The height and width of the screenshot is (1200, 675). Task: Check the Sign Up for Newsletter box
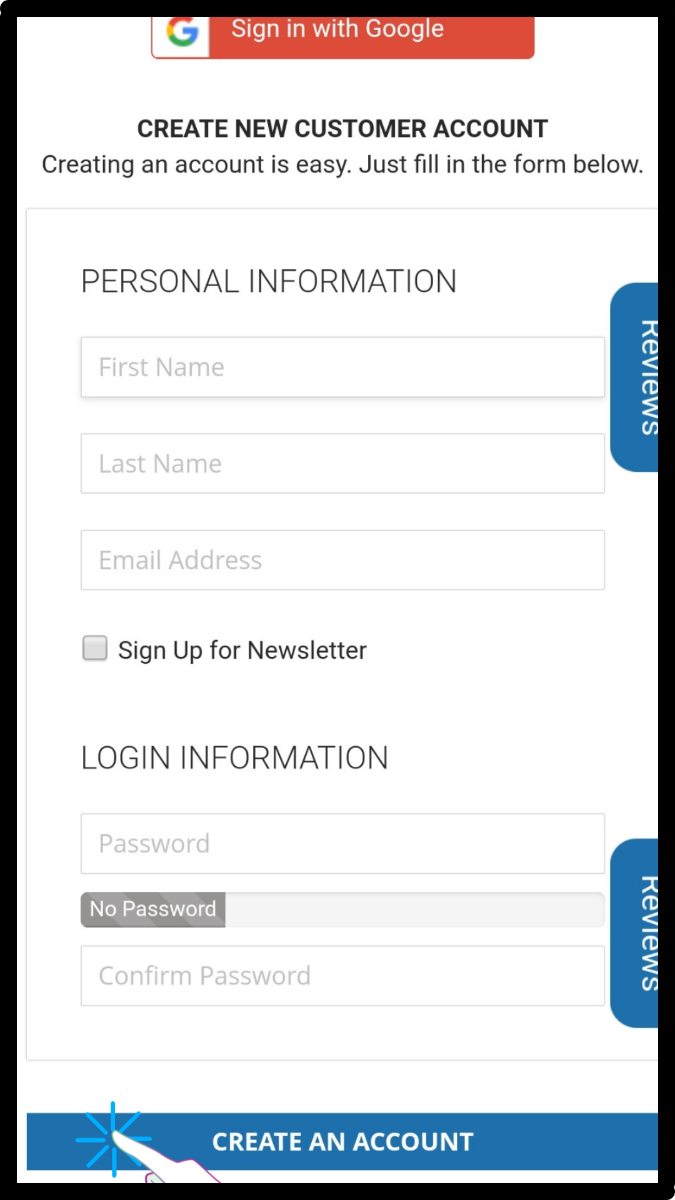(x=94, y=649)
